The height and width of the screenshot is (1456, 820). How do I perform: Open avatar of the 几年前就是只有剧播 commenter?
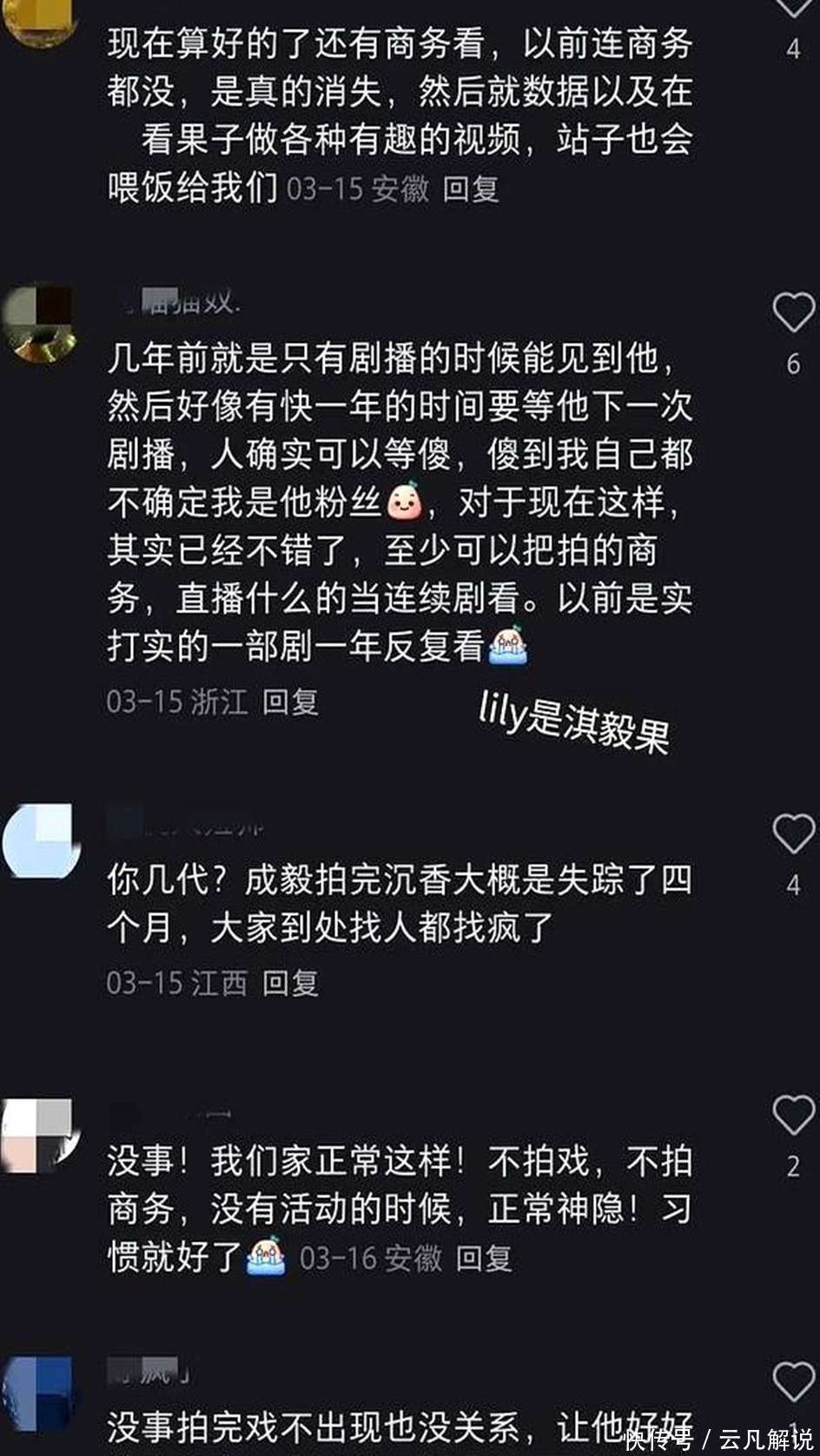39,324
